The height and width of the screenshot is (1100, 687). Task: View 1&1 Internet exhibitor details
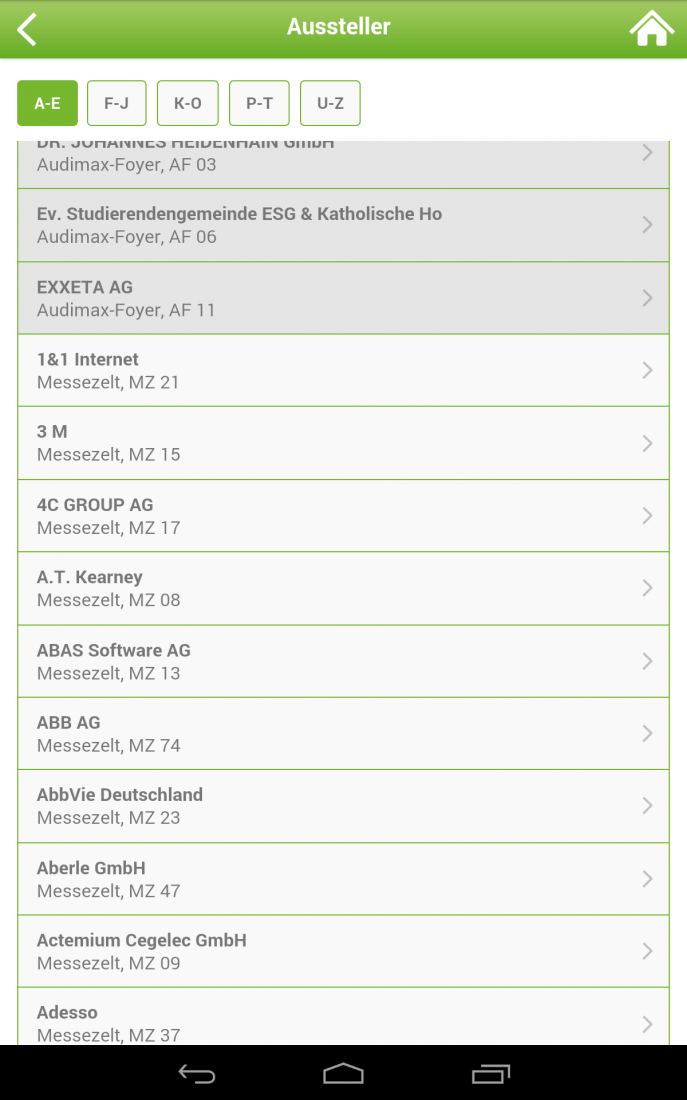pyautogui.click(x=343, y=370)
